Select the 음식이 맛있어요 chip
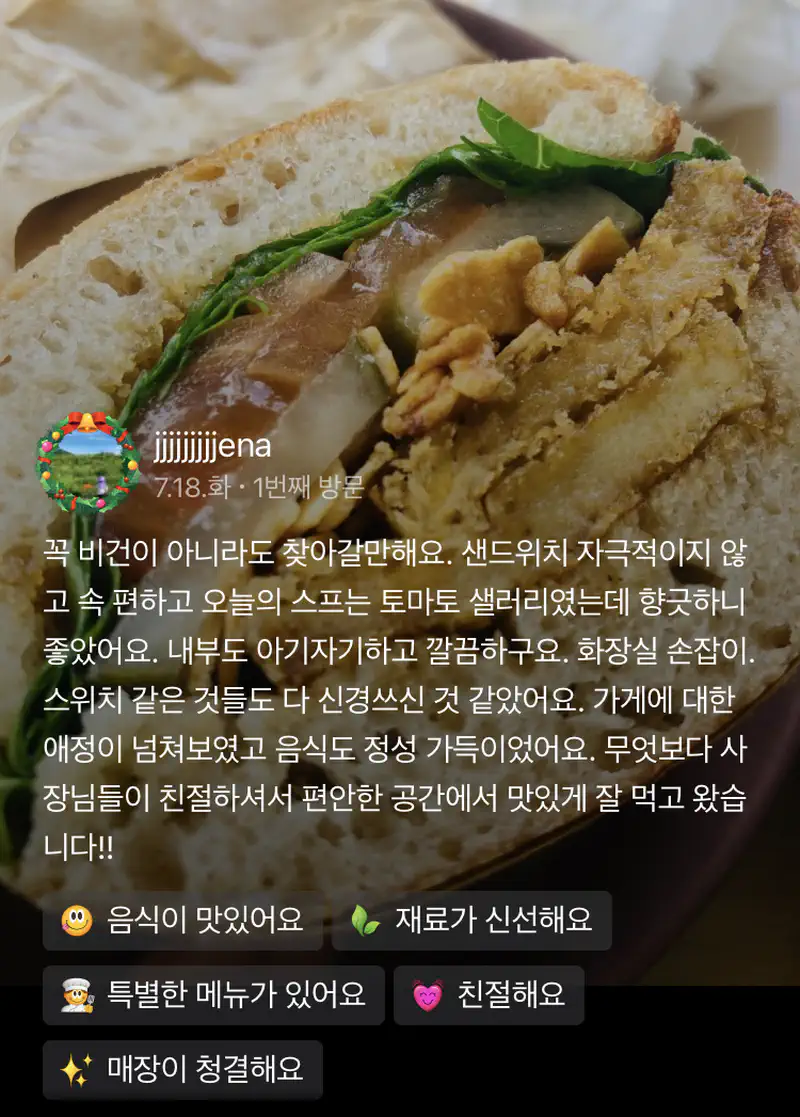Viewport: 800px width, 1117px height. pyautogui.click(x=182, y=920)
